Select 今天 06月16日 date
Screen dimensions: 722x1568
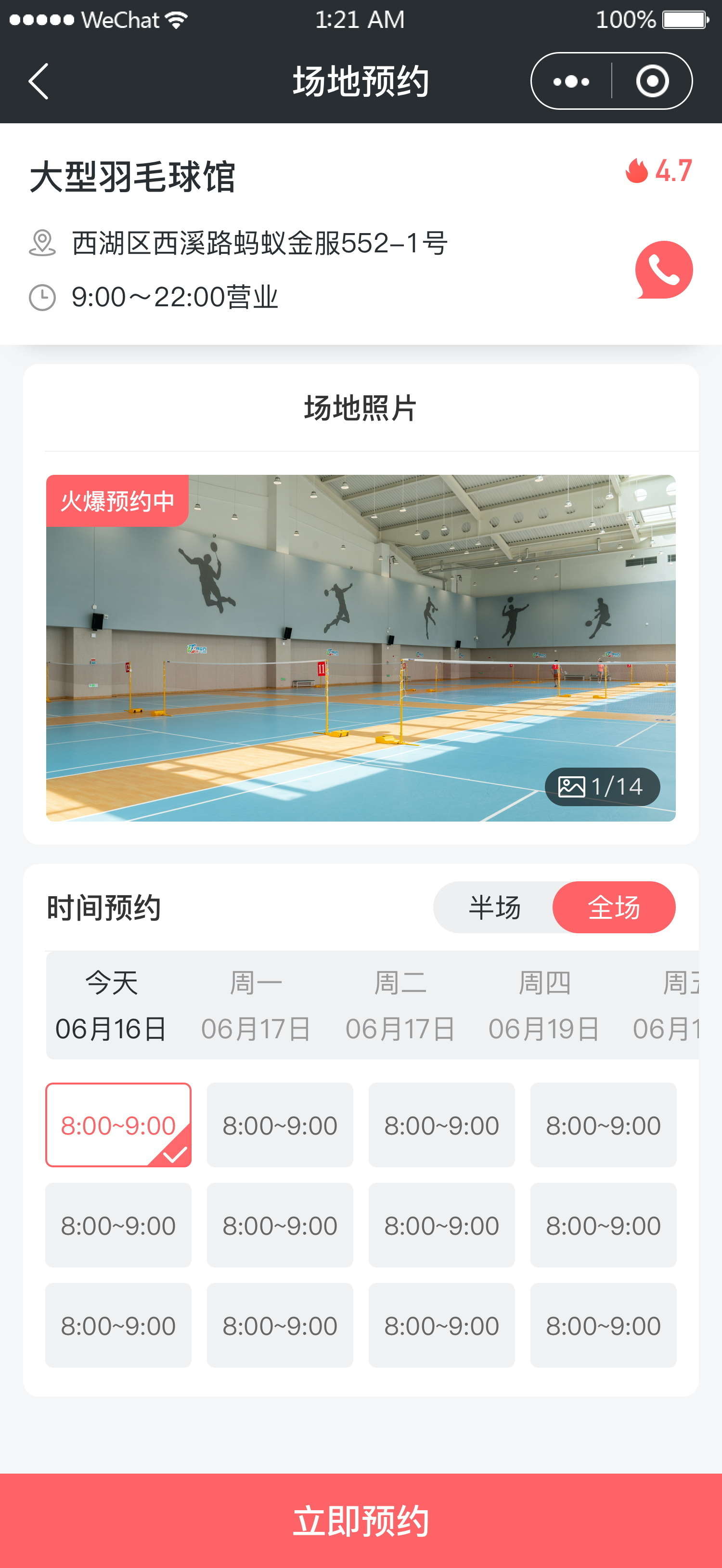point(111,1005)
